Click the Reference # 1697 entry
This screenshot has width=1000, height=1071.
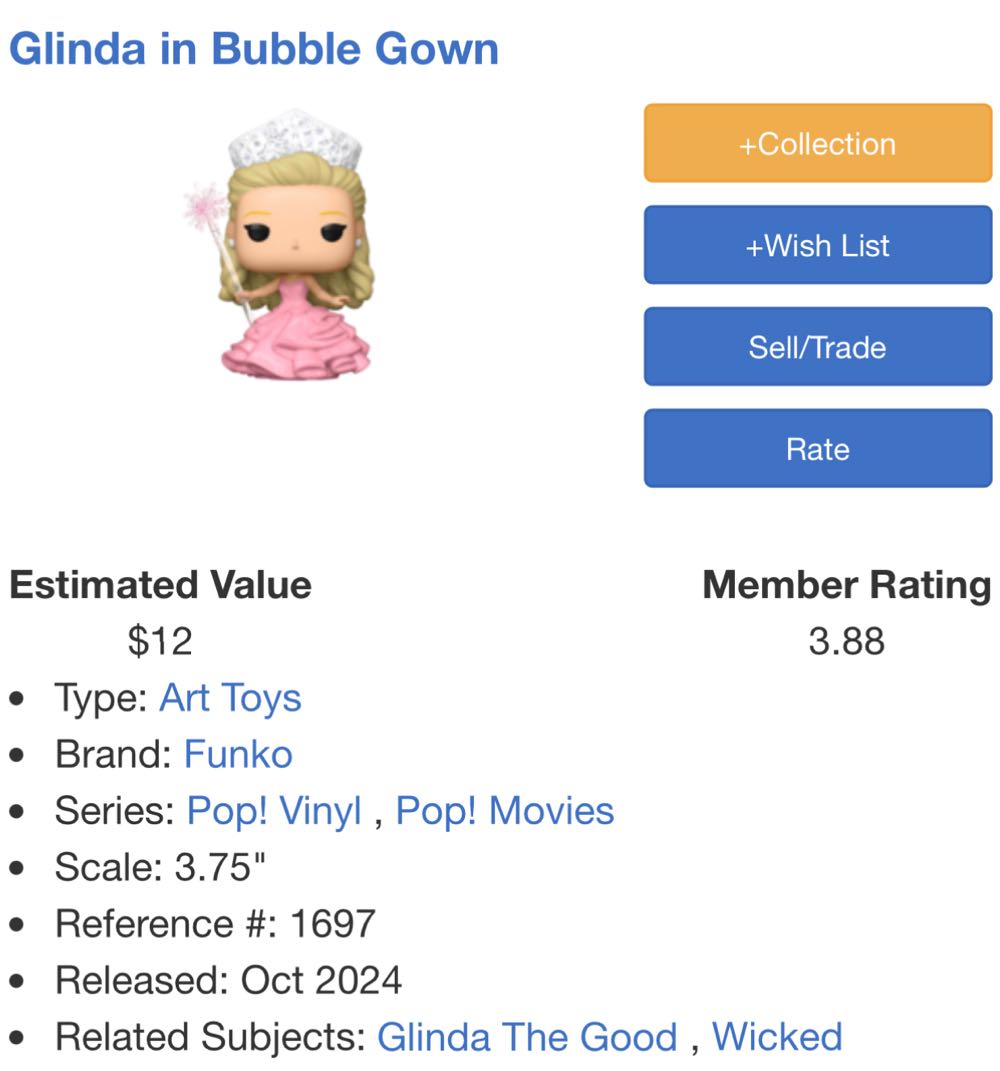point(216,925)
